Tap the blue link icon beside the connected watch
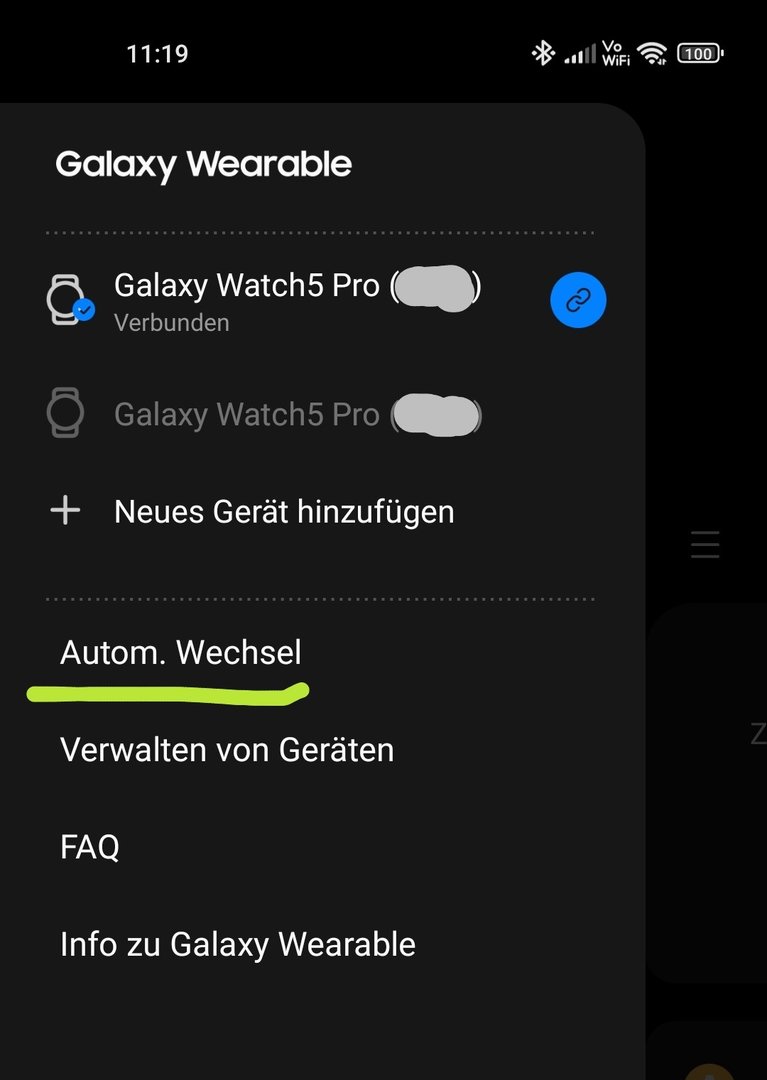Screen dimensions: 767x1080 click(x=578, y=299)
